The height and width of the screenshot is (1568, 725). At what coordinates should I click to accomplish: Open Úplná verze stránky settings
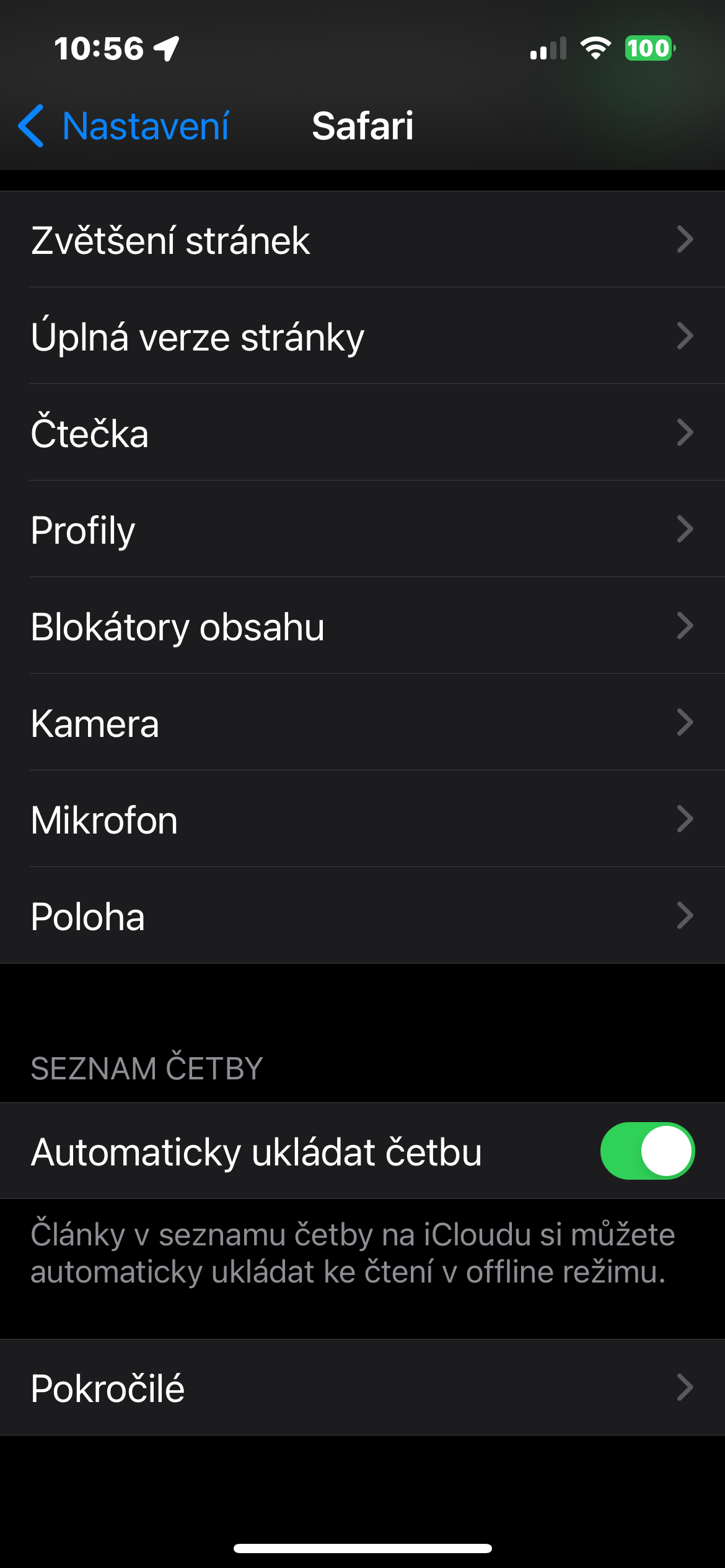[x=362, y=336]
